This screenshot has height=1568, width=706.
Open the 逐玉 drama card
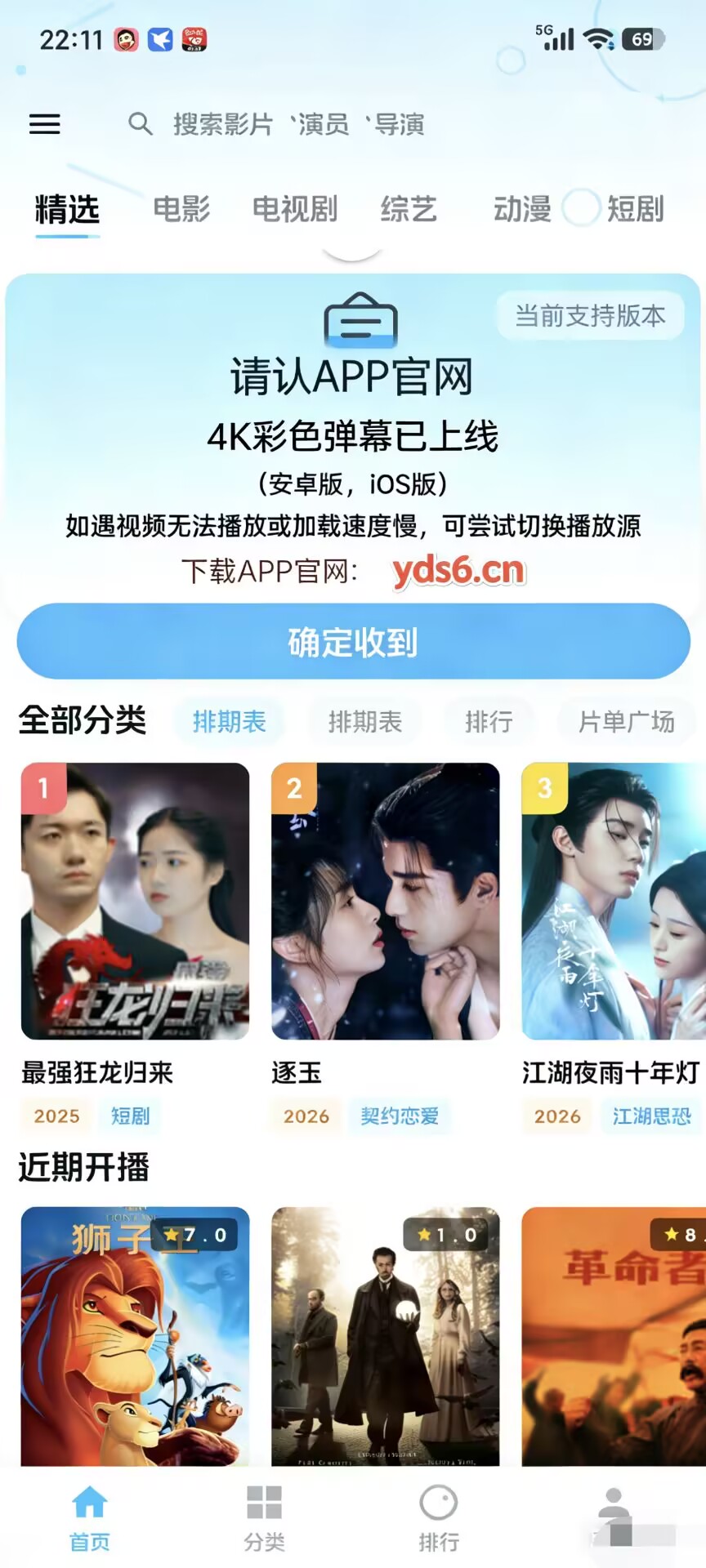(x=385, y=901)
